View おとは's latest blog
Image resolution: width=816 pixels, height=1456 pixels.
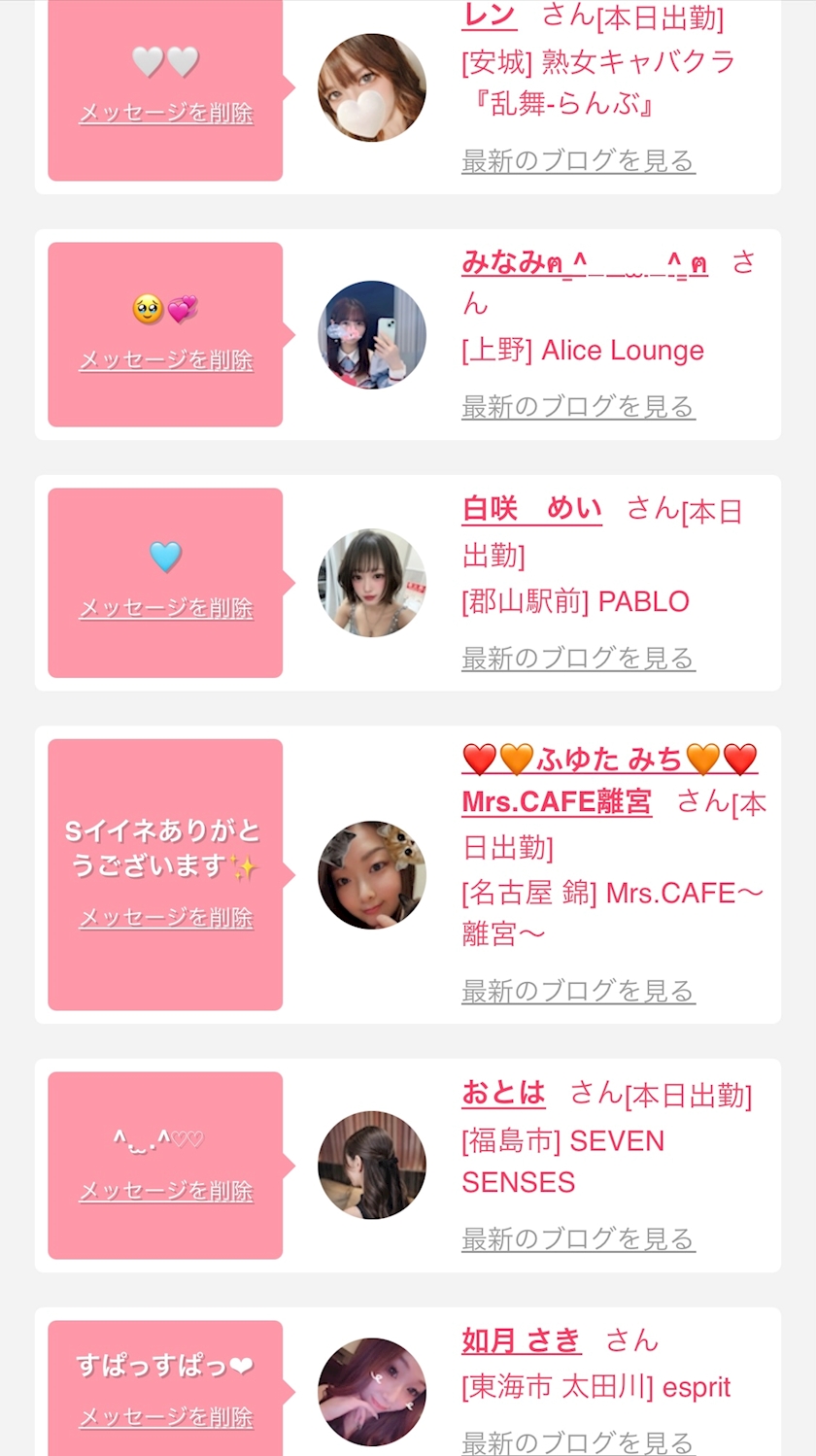click(578, 1238)
